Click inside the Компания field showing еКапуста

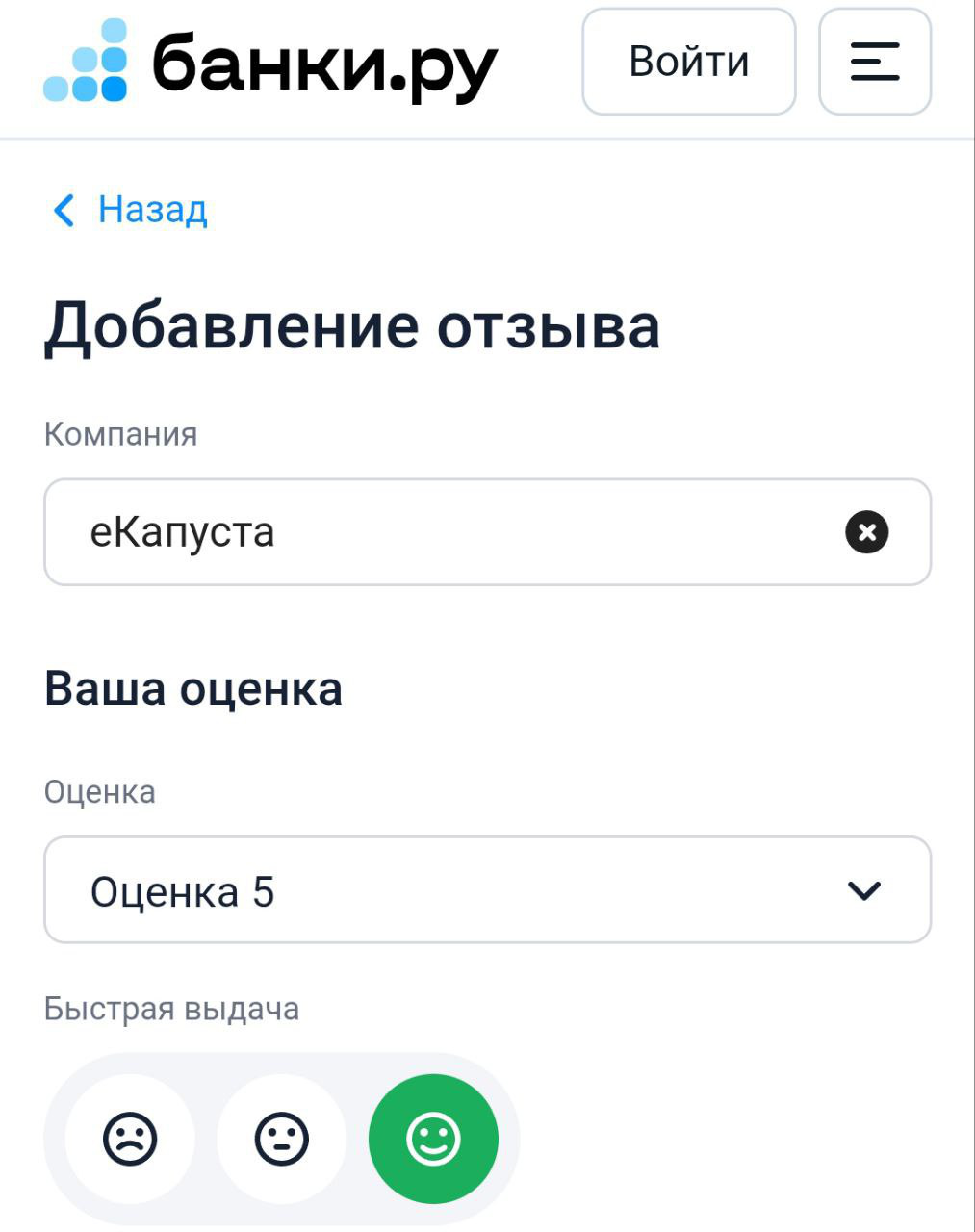385,532
